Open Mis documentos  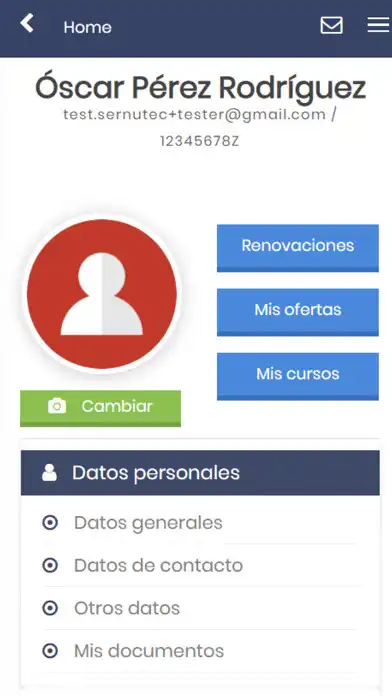[199, 651]
